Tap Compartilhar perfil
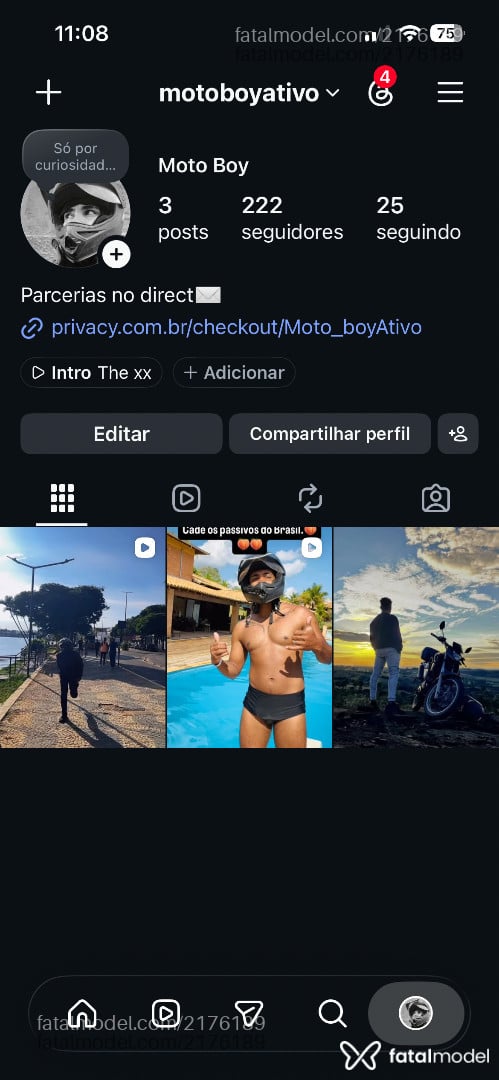 (x=329, y=434)
